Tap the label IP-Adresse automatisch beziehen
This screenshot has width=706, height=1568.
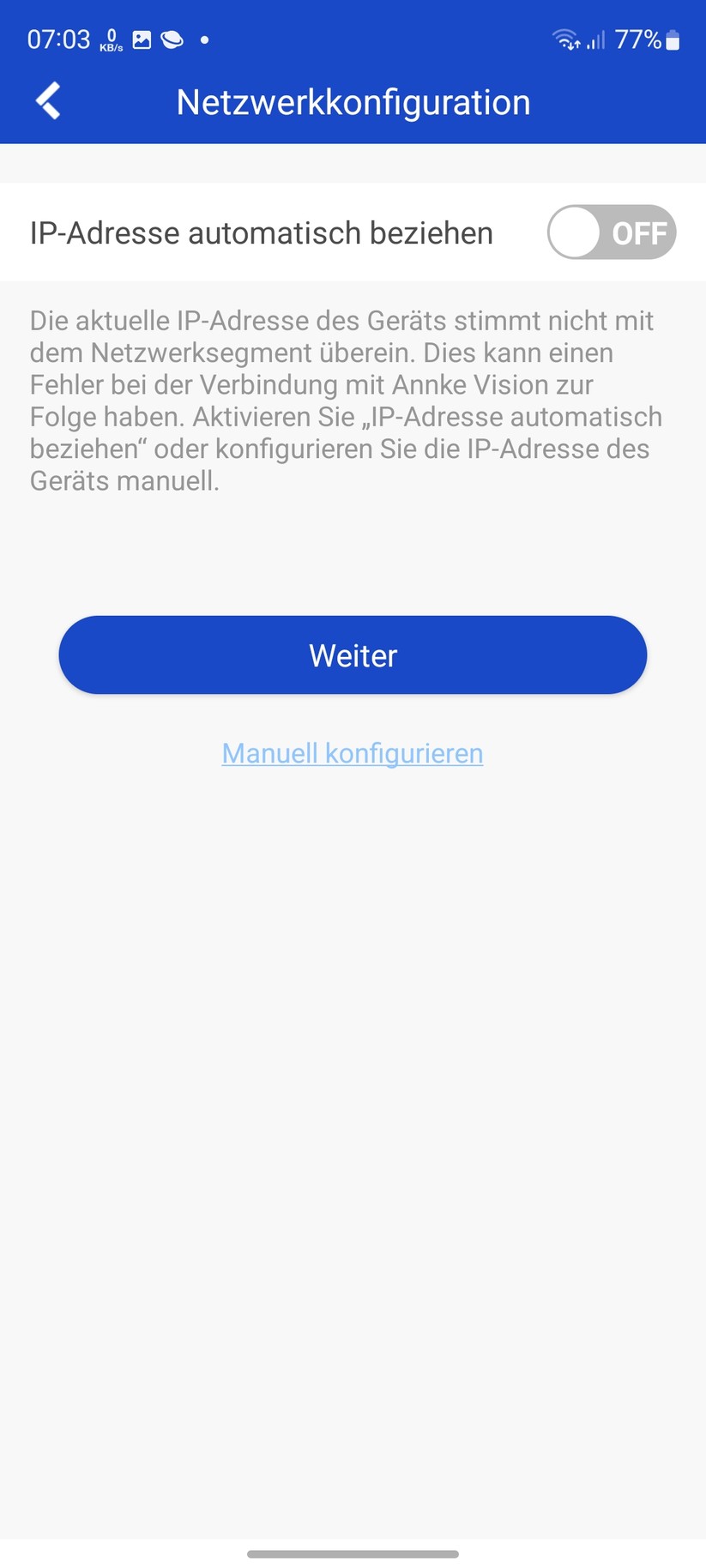[260, 232]
